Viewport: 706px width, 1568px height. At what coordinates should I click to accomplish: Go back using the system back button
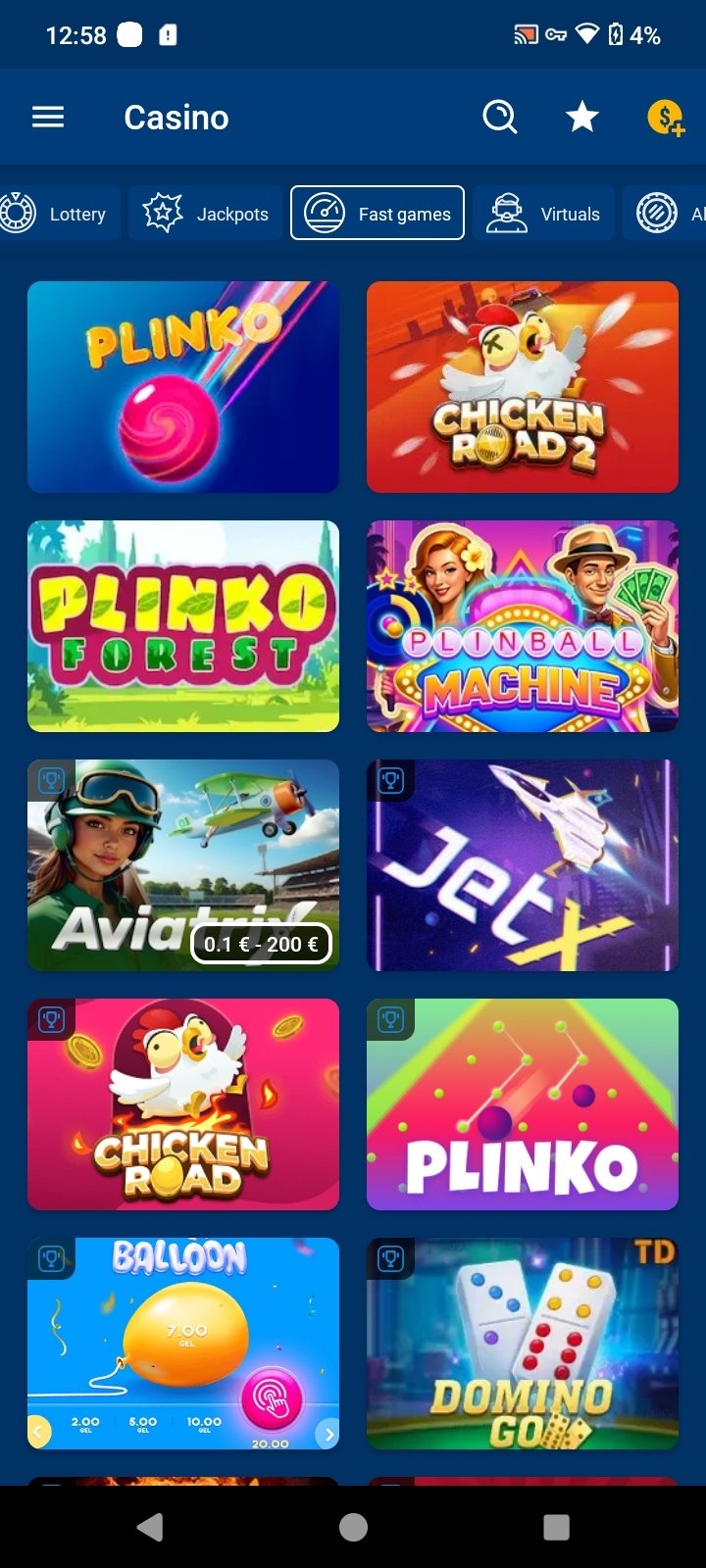click(x=150, y=1527)
